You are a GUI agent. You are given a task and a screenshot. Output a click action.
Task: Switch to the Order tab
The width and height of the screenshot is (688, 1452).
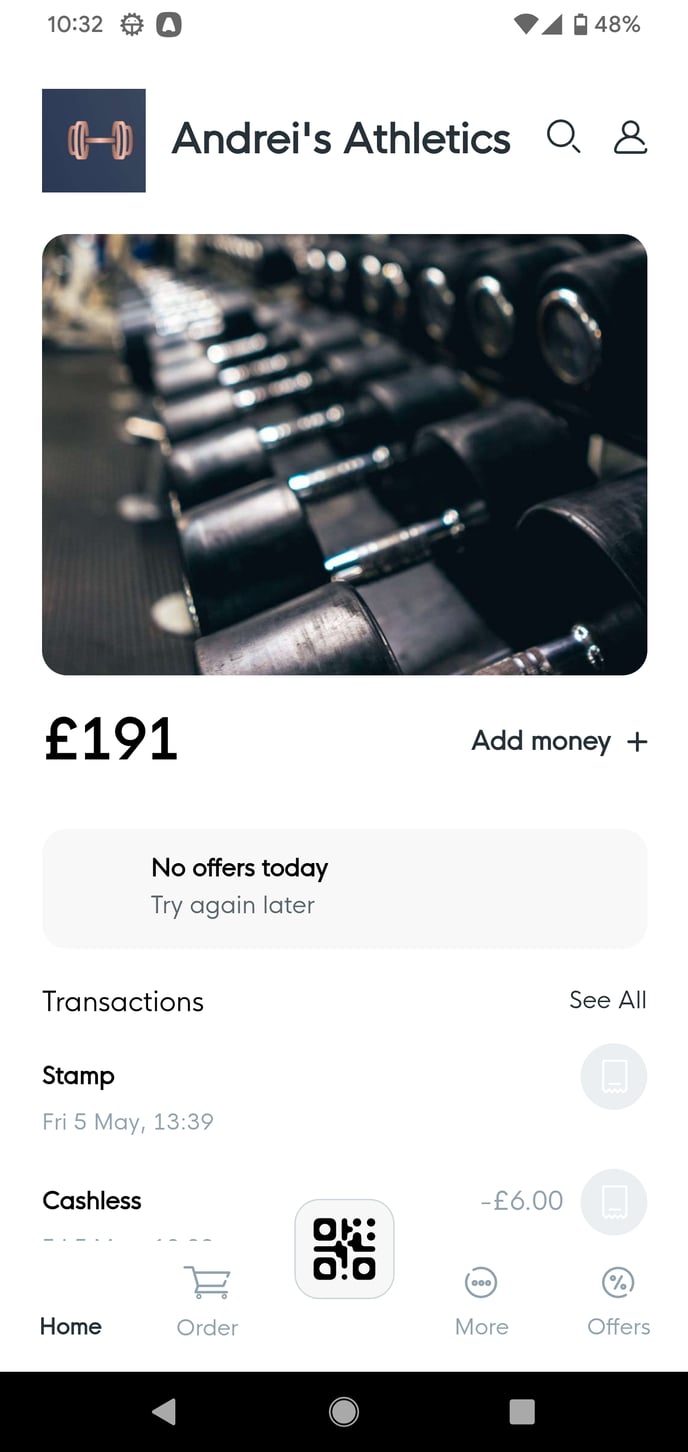[x=207, y=1300]
